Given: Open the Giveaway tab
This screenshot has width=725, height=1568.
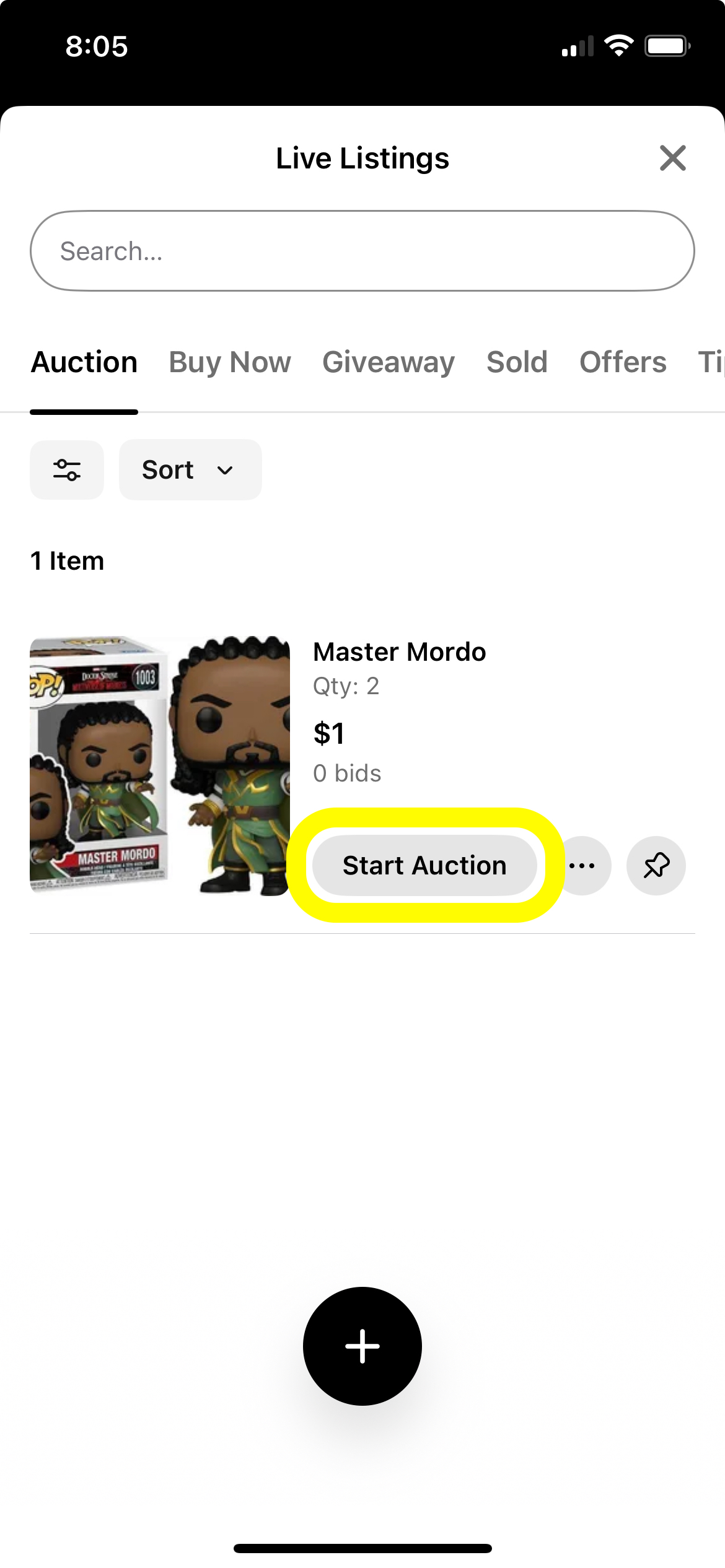Looking at the screenshot, I should [388, 362].
